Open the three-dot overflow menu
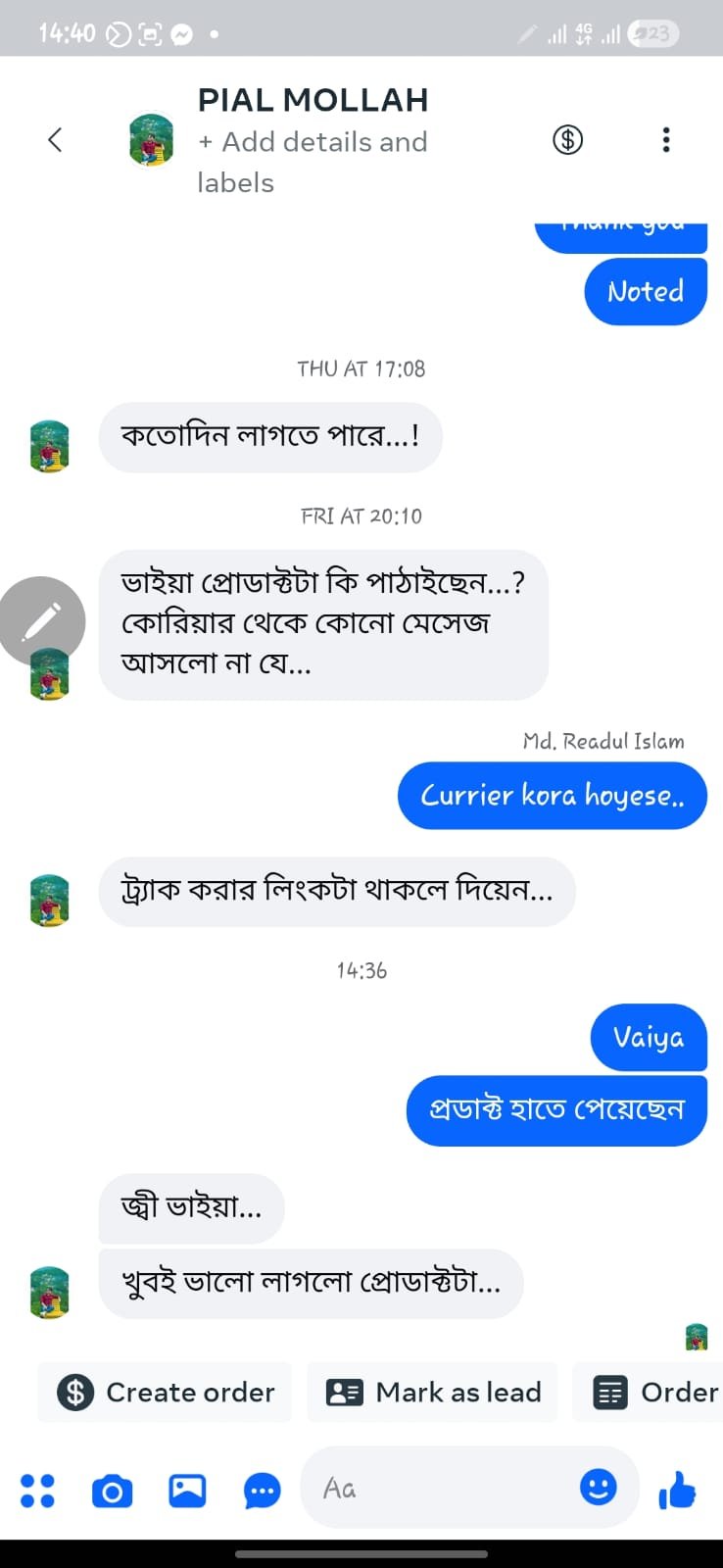The height and width of the screenshot is (1568, 723). point(666,140)
